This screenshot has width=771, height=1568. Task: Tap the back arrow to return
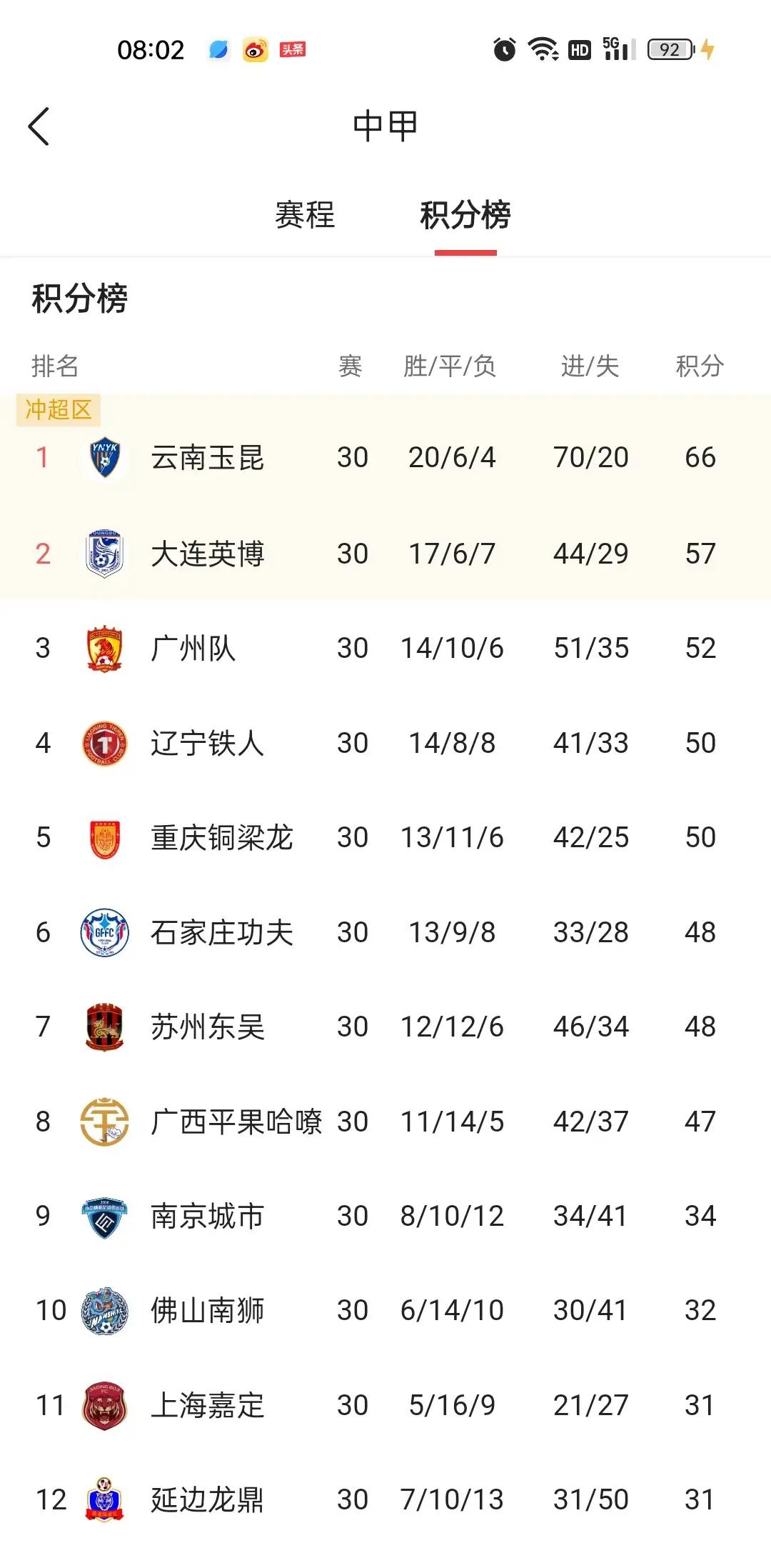39,127
